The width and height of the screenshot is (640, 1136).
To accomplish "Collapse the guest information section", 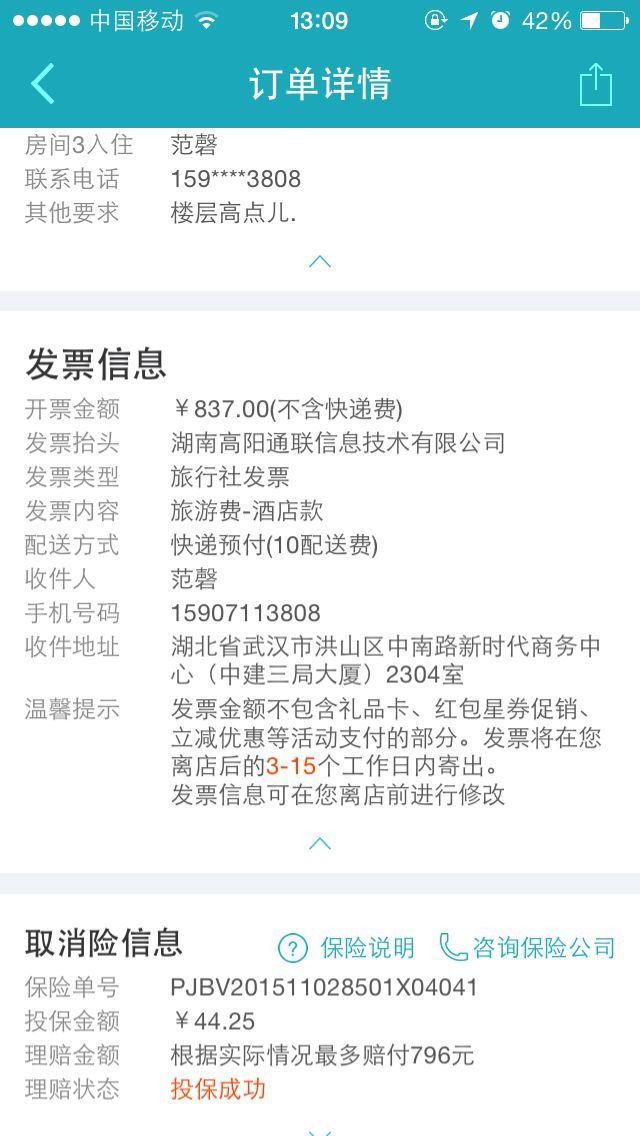I will [320, 262].
